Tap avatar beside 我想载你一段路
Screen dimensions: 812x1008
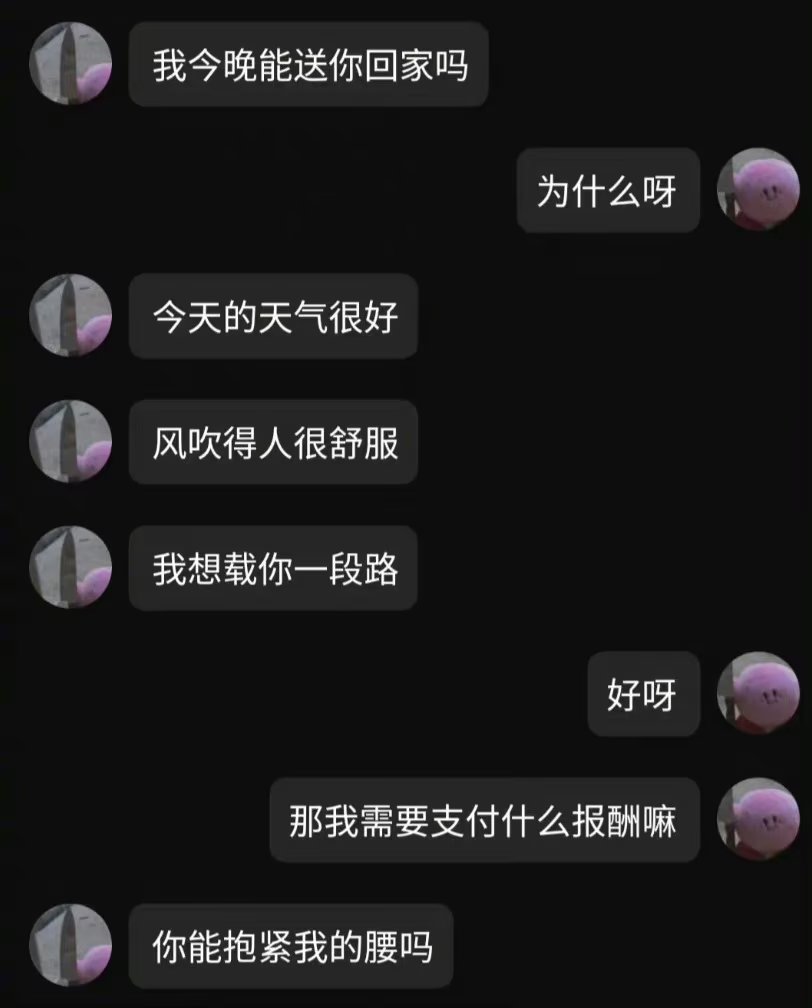(x=70, y=568)
